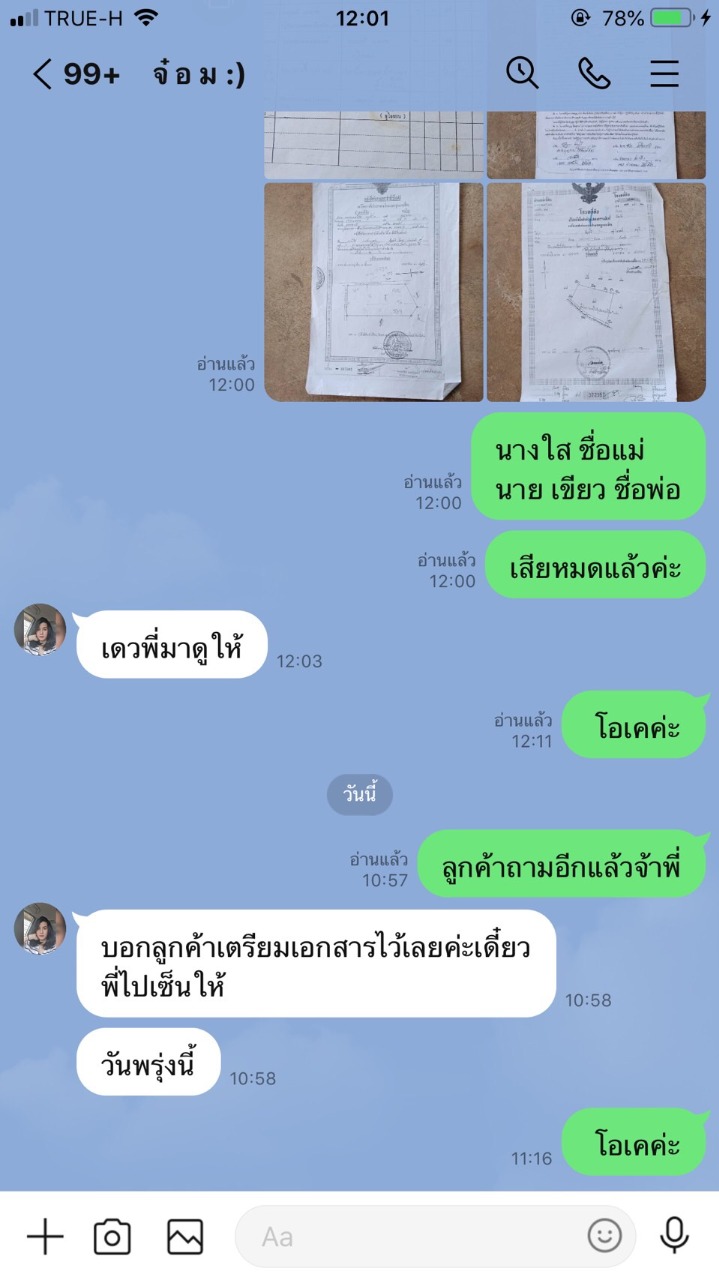View the sender's avatar beside เดวพี่มาดูให้

click(x=40, y=630)
